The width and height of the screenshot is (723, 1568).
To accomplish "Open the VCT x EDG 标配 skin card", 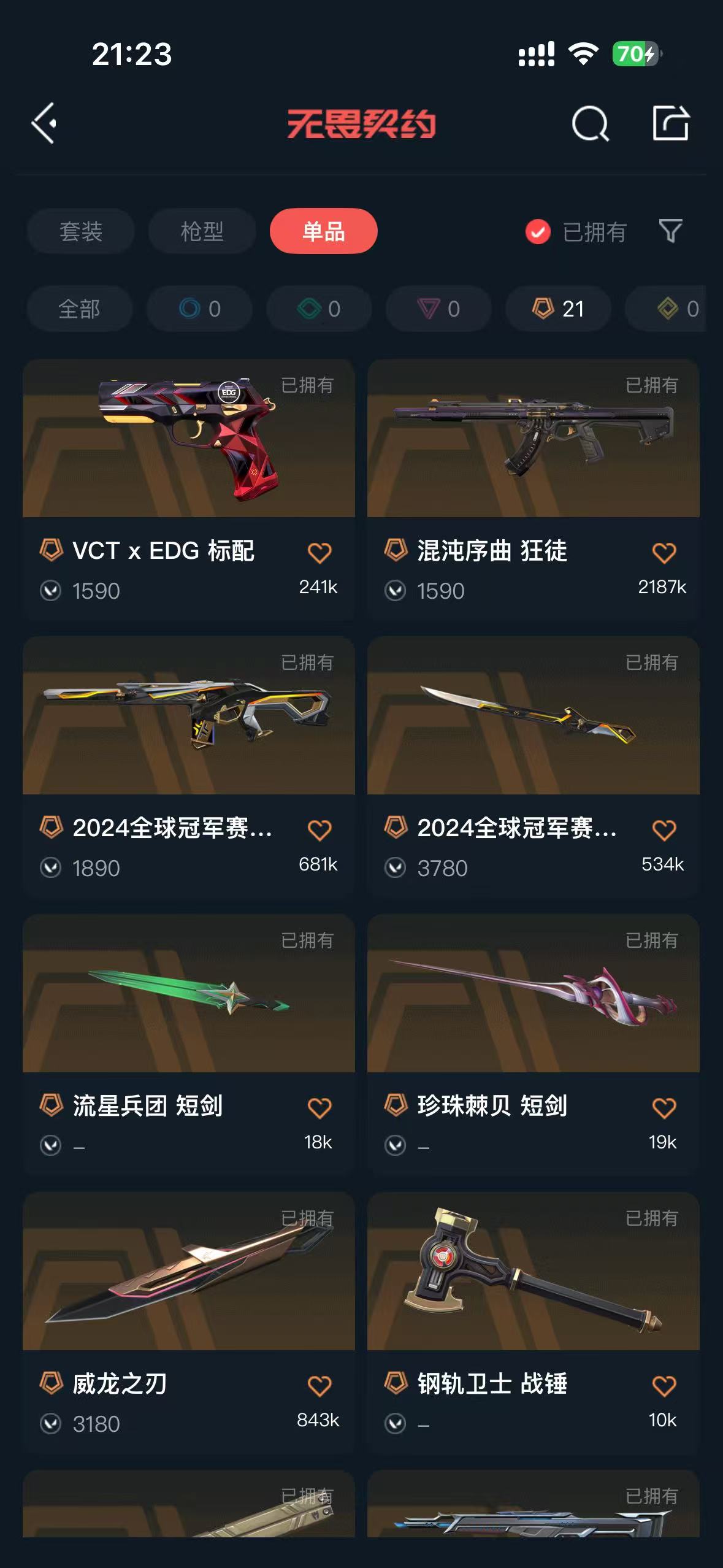I will click(188, 439).
